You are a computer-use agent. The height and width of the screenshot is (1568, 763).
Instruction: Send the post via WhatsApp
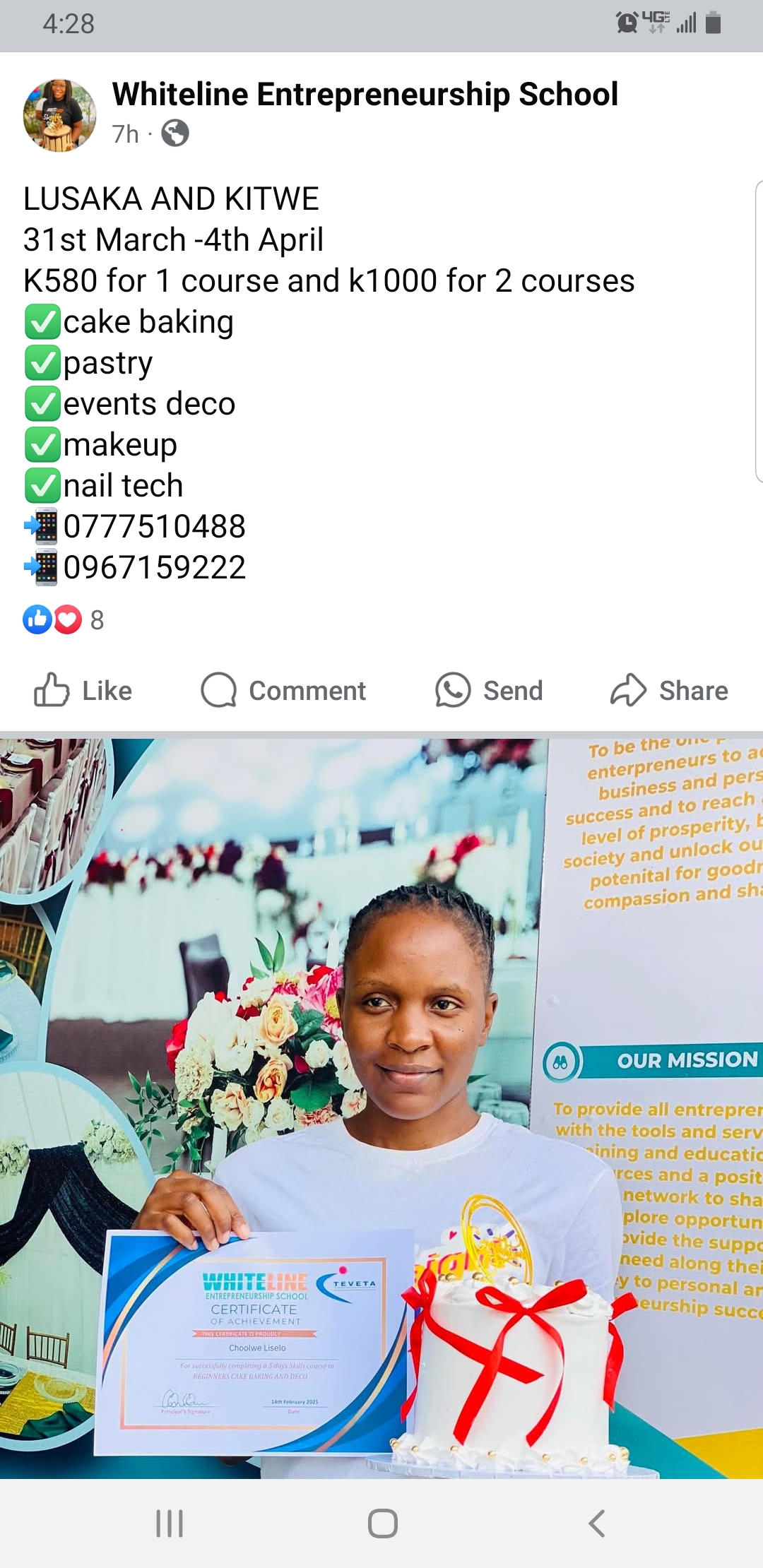(489, 690)
